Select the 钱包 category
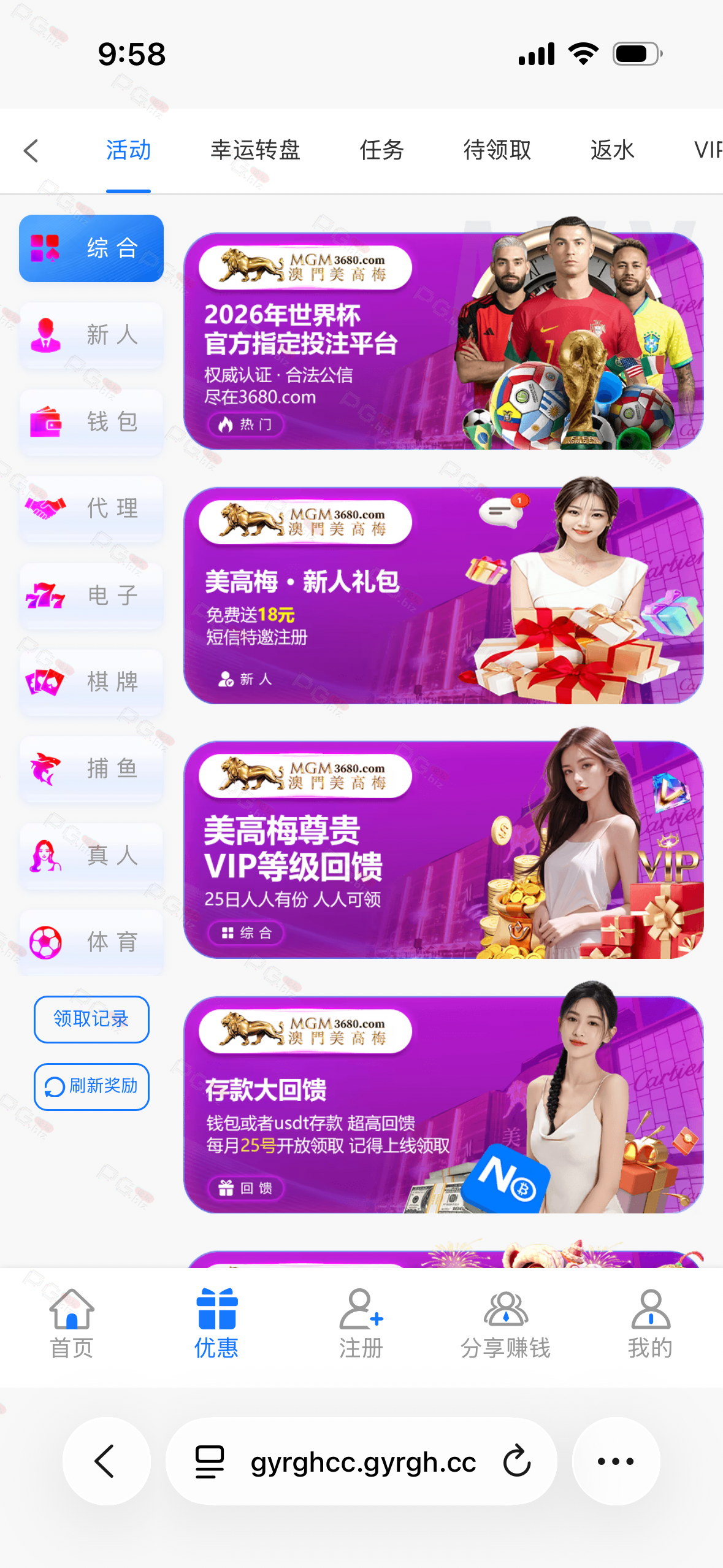Viewport: 723px width, 1568px height. point(91,422)
